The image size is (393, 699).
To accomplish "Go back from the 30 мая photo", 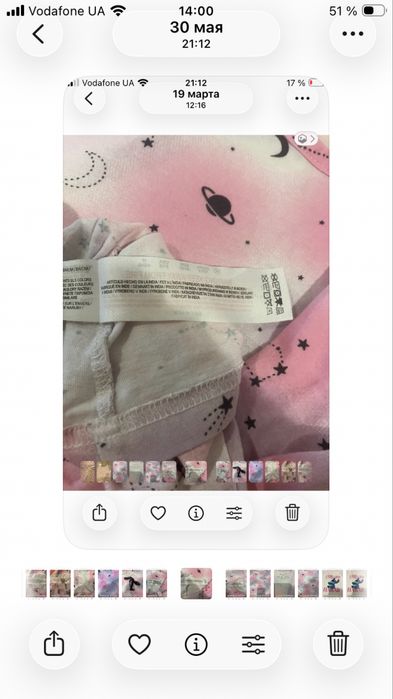I will coord(39,34).
